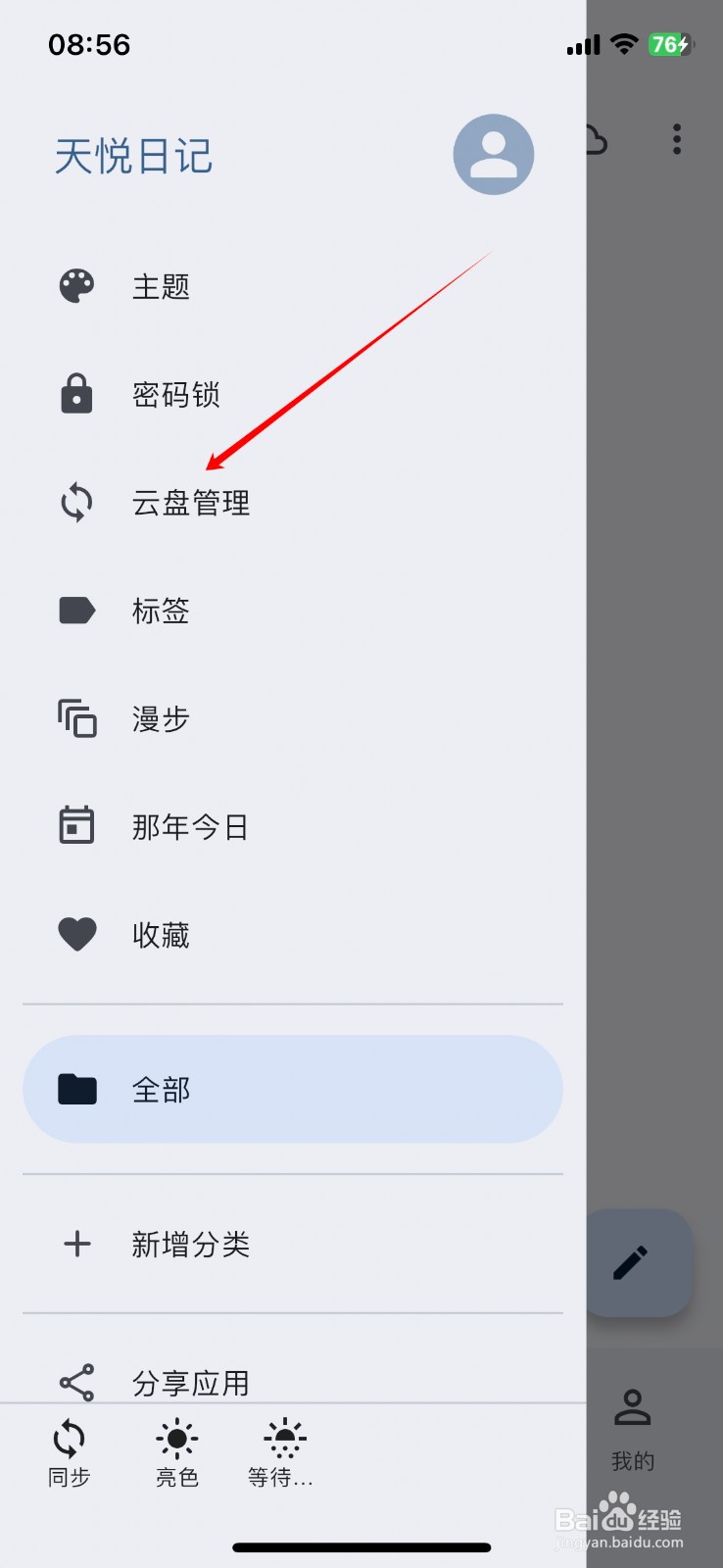723x1568 pixels.
Task: Open the 主题 palette icon
Action: (x=76, y=286)
